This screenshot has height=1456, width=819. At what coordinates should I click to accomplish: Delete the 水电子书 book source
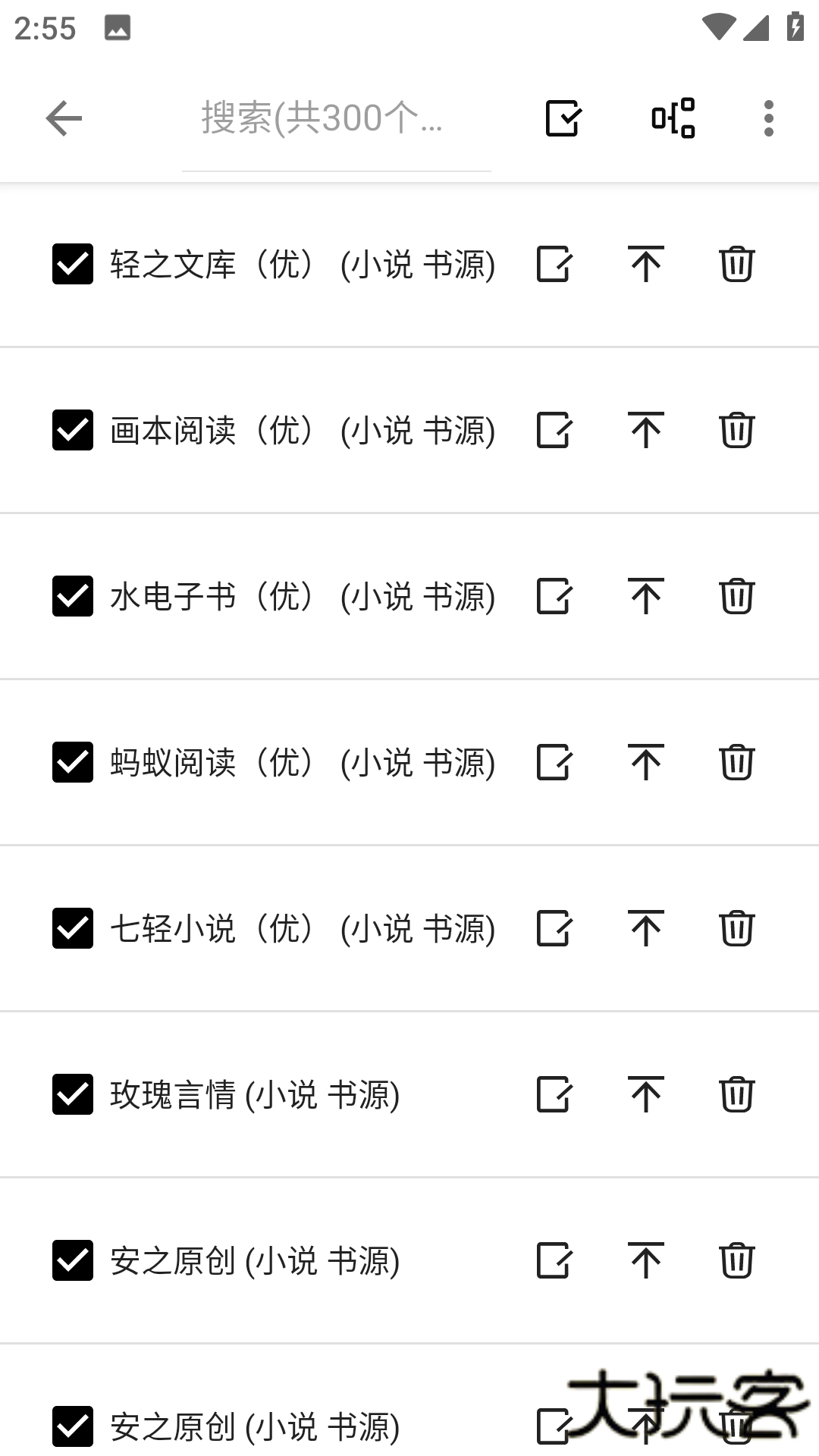click(x=736, y=596)
